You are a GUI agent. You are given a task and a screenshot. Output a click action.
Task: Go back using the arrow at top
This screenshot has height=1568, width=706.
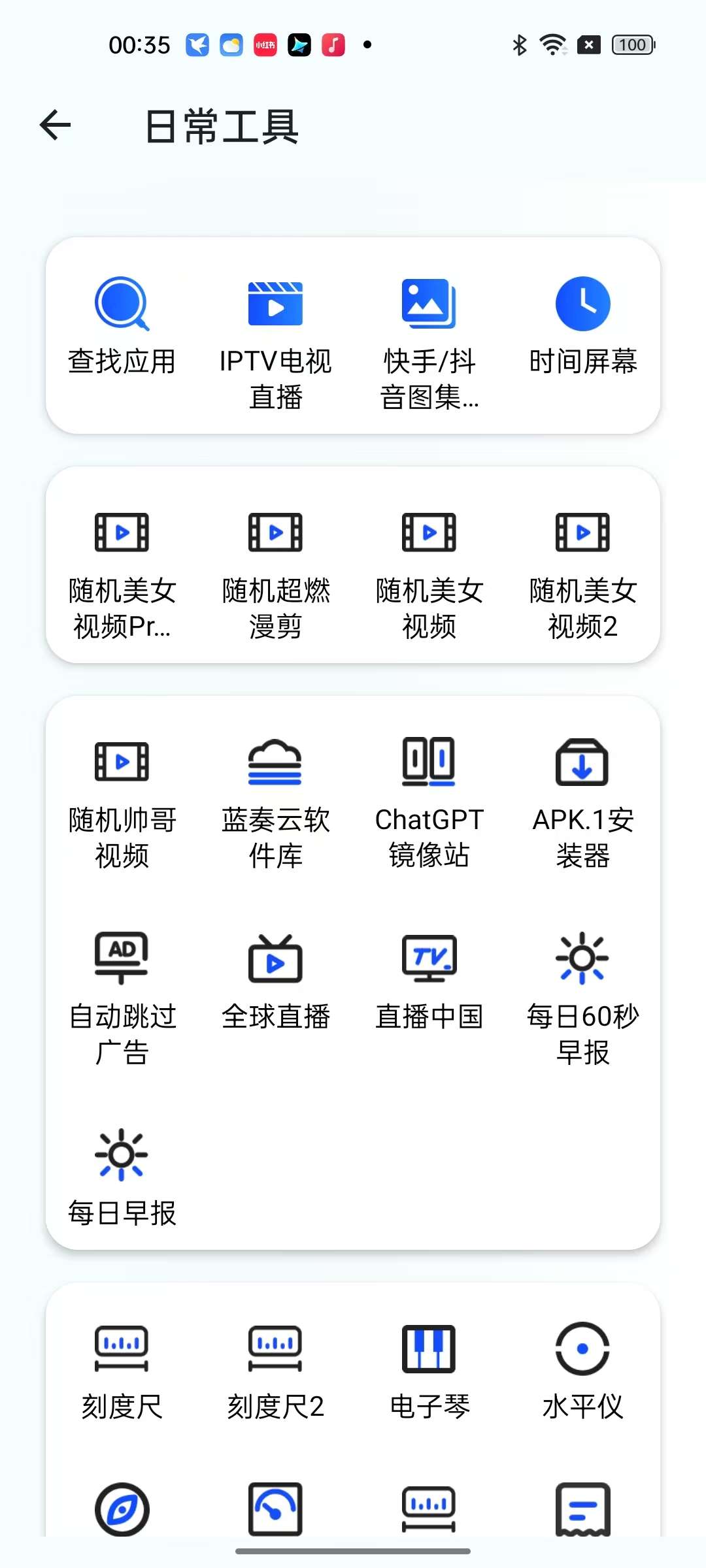[56, 125]
